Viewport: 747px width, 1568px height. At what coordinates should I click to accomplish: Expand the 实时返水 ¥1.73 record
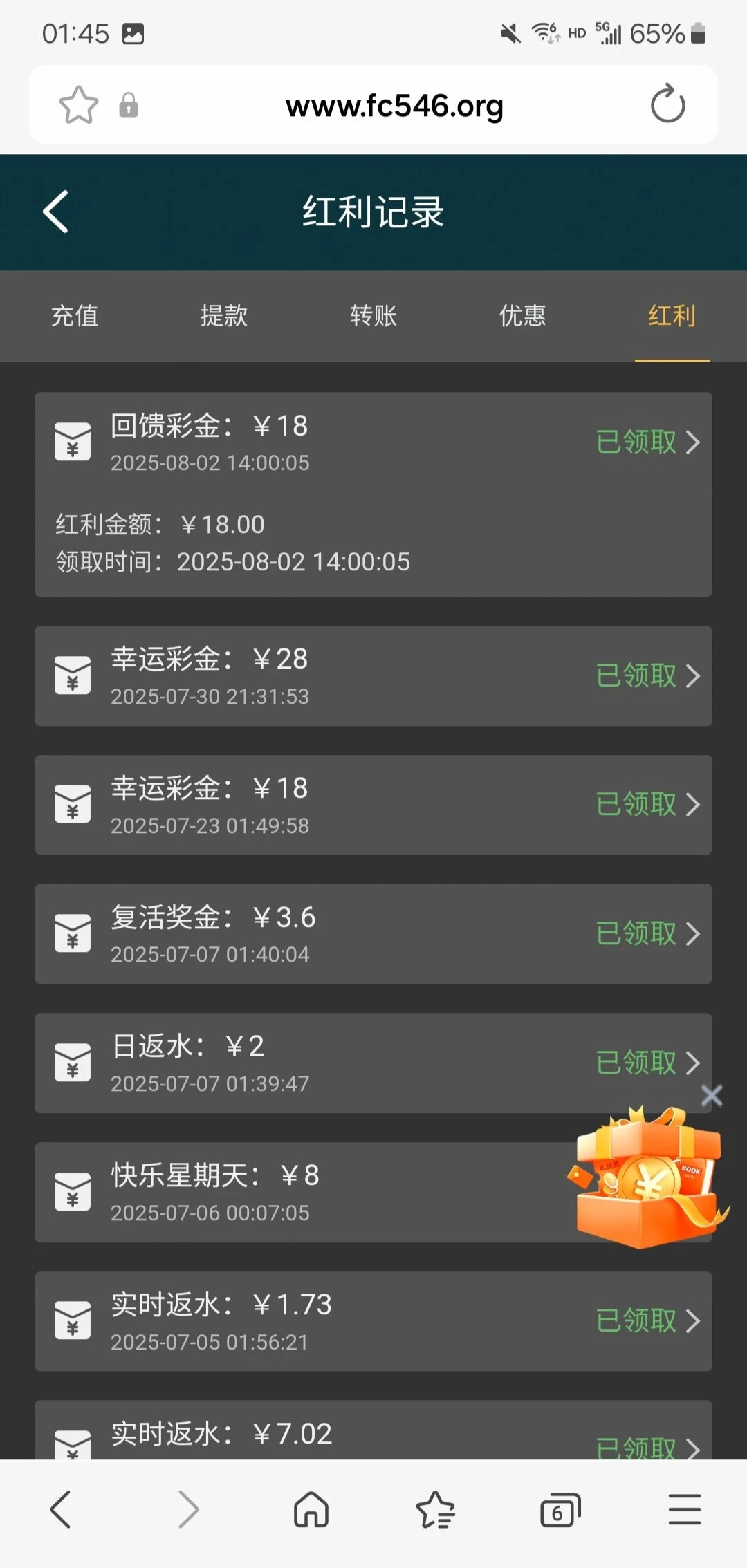647,1321
